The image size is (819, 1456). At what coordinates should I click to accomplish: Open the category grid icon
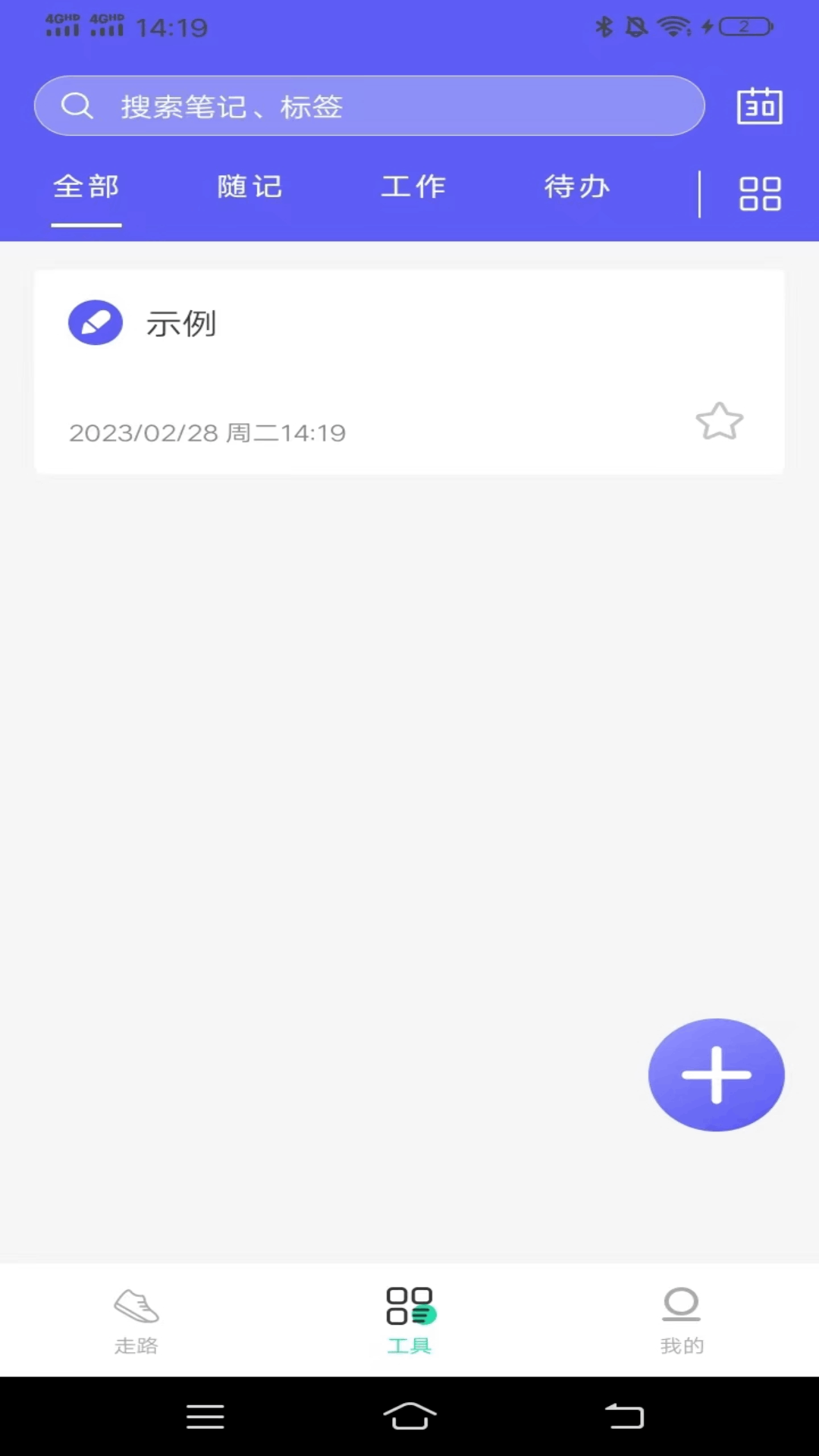[x=760, y=193]
